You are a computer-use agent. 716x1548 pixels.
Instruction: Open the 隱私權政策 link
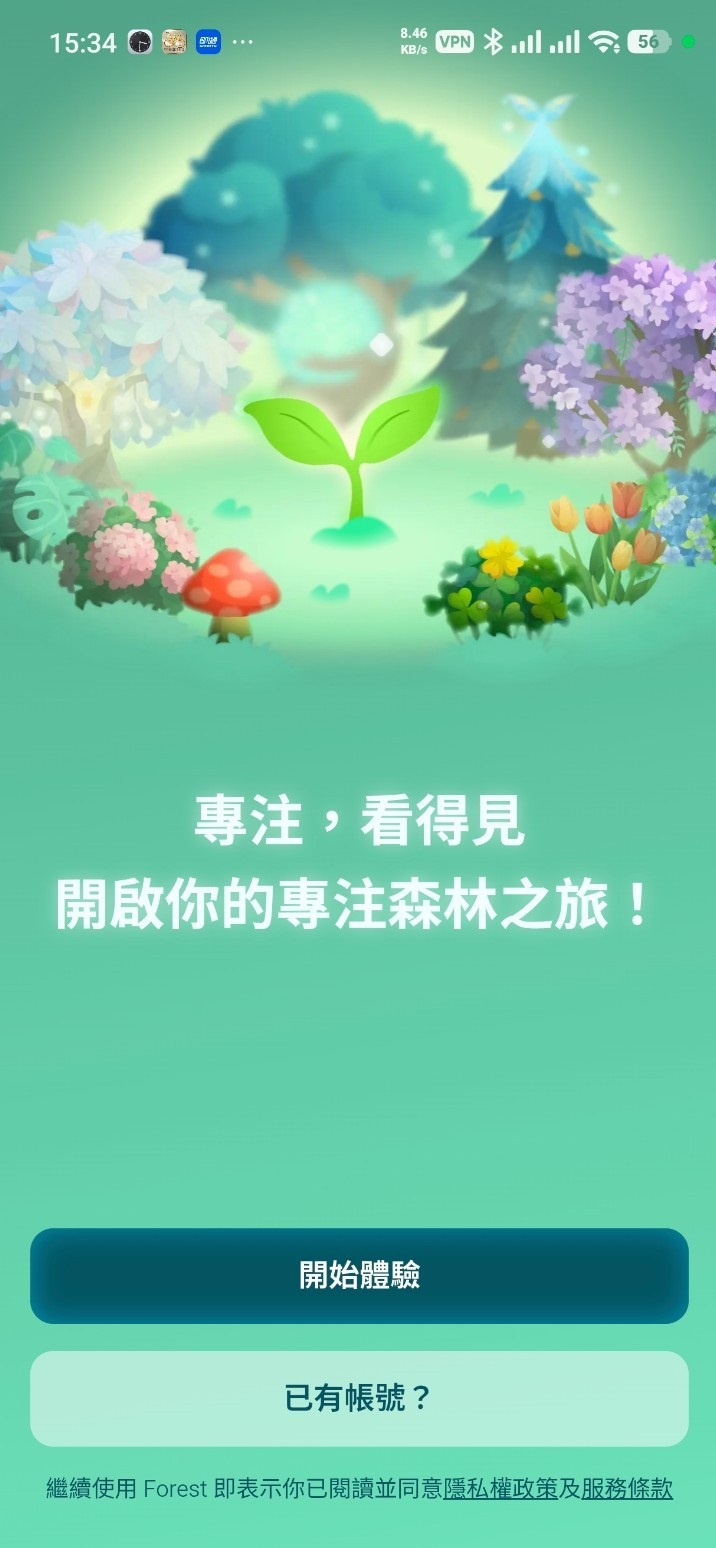500,1489
